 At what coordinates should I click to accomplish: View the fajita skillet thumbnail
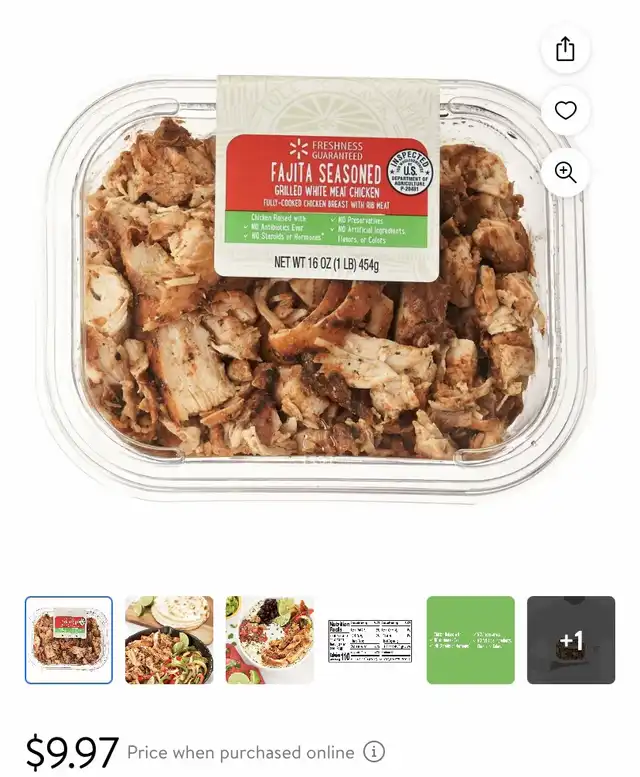pos(169,640)
